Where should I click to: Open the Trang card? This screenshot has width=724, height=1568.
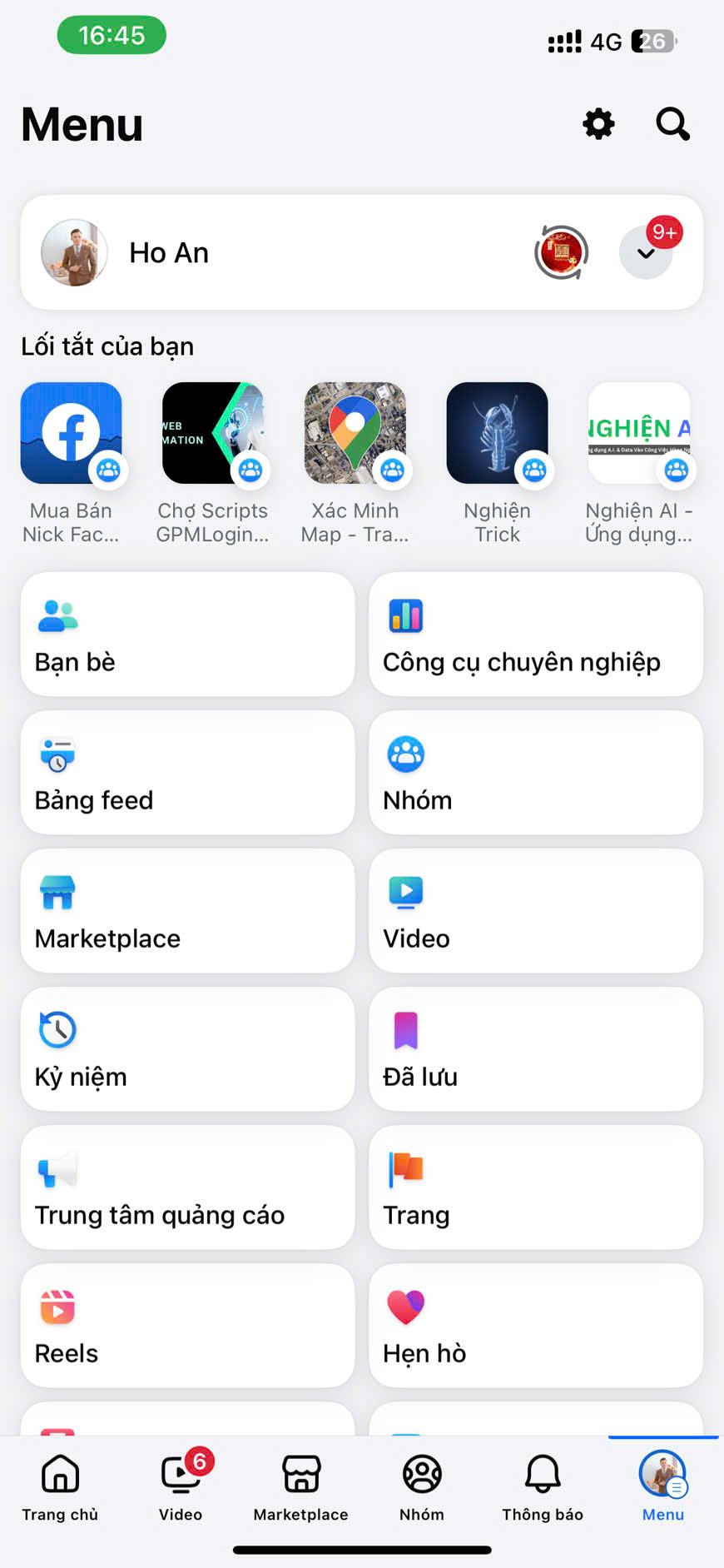[x=536, y=1187]
